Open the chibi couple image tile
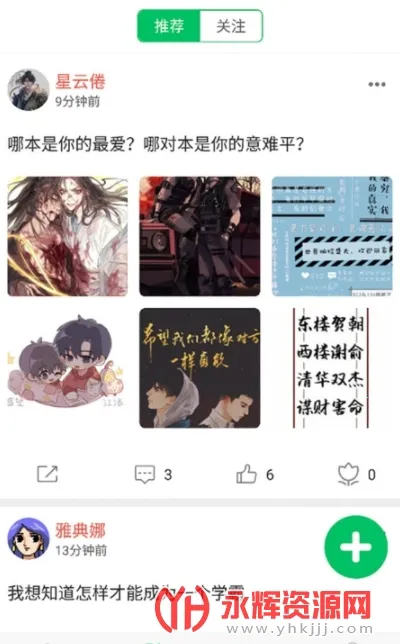 tap(68, 368)
